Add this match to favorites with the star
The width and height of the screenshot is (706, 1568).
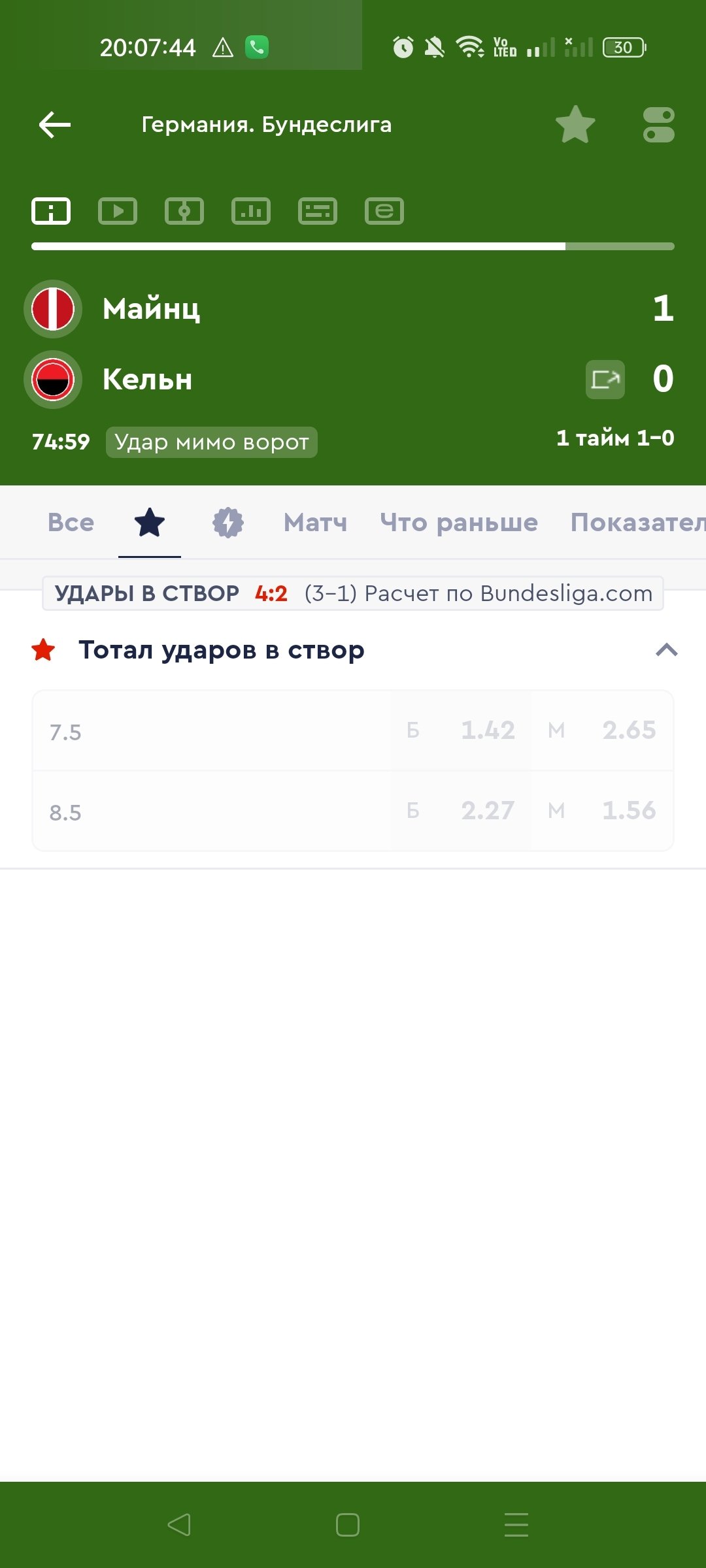575,125
